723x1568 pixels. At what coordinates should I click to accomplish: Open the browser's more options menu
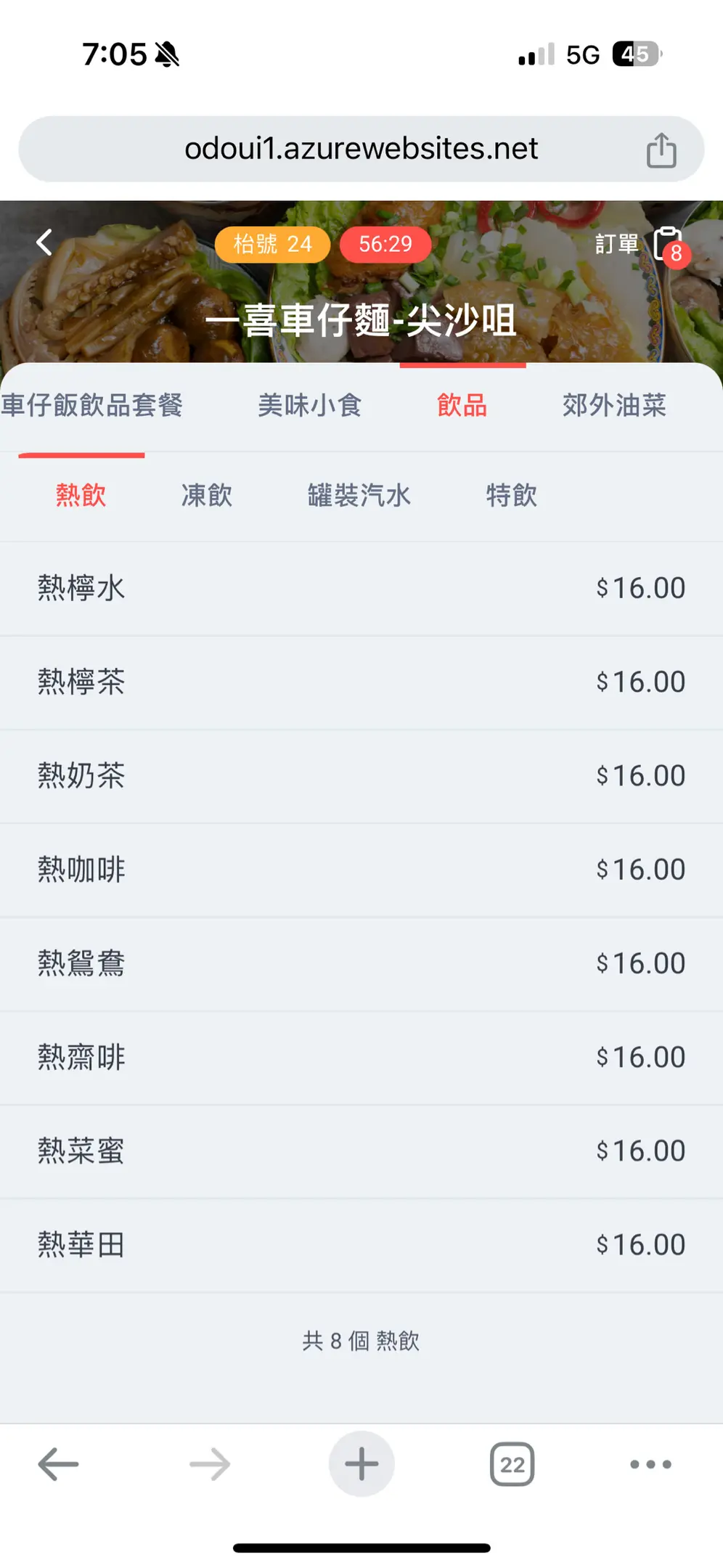point(650,1464)
